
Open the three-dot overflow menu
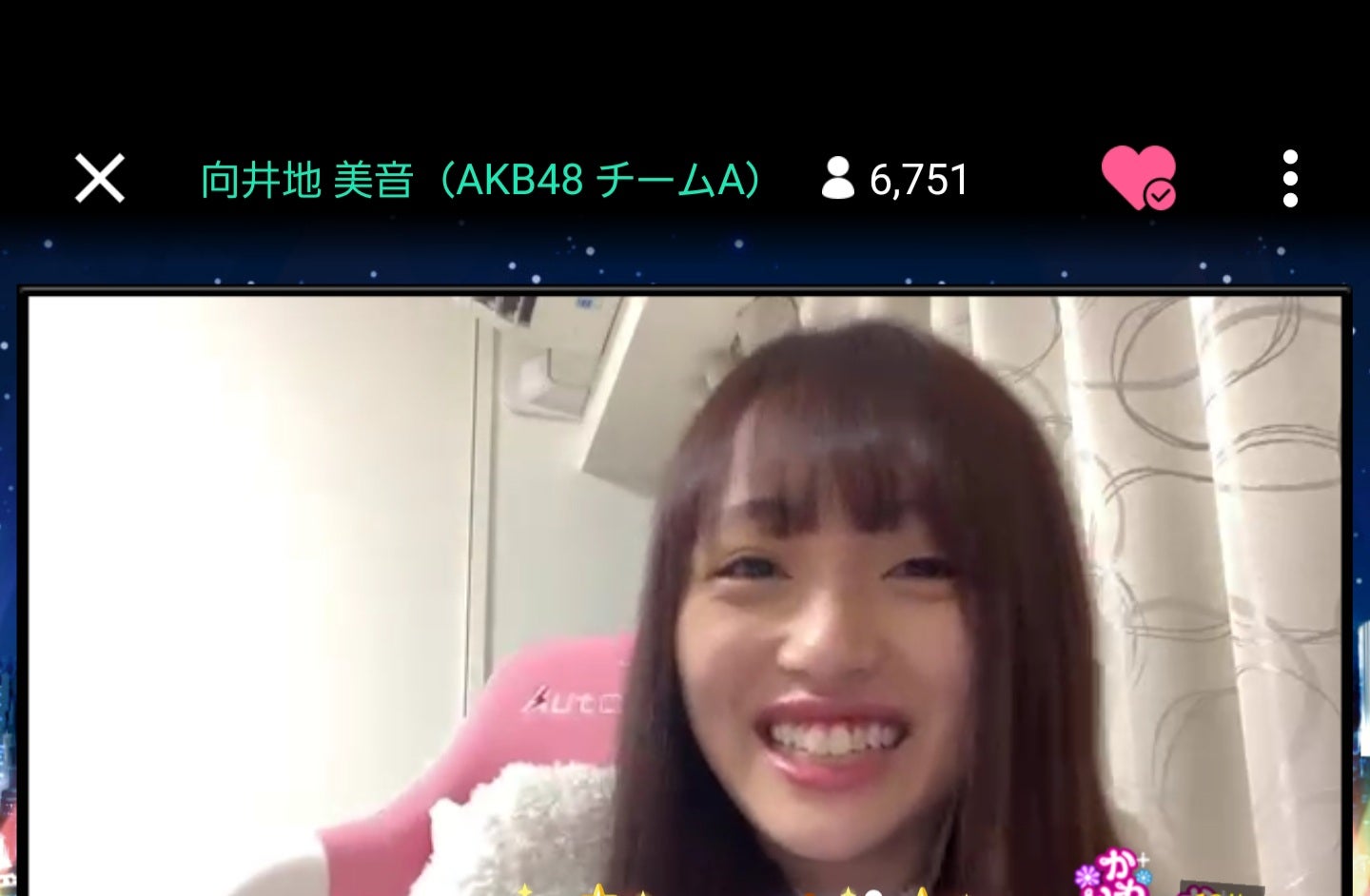coord(1290,179)
